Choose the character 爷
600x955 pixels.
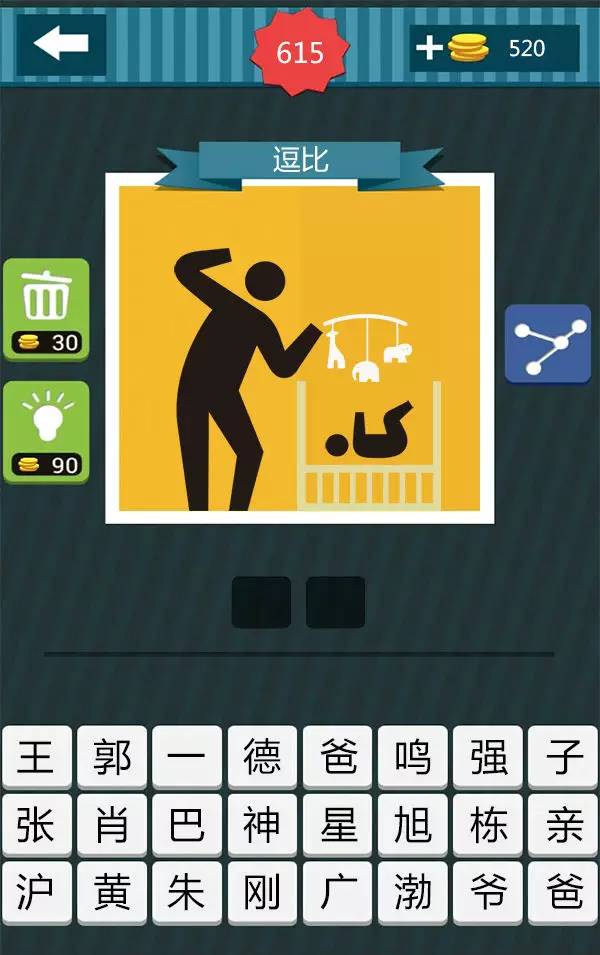pos(487,893)
